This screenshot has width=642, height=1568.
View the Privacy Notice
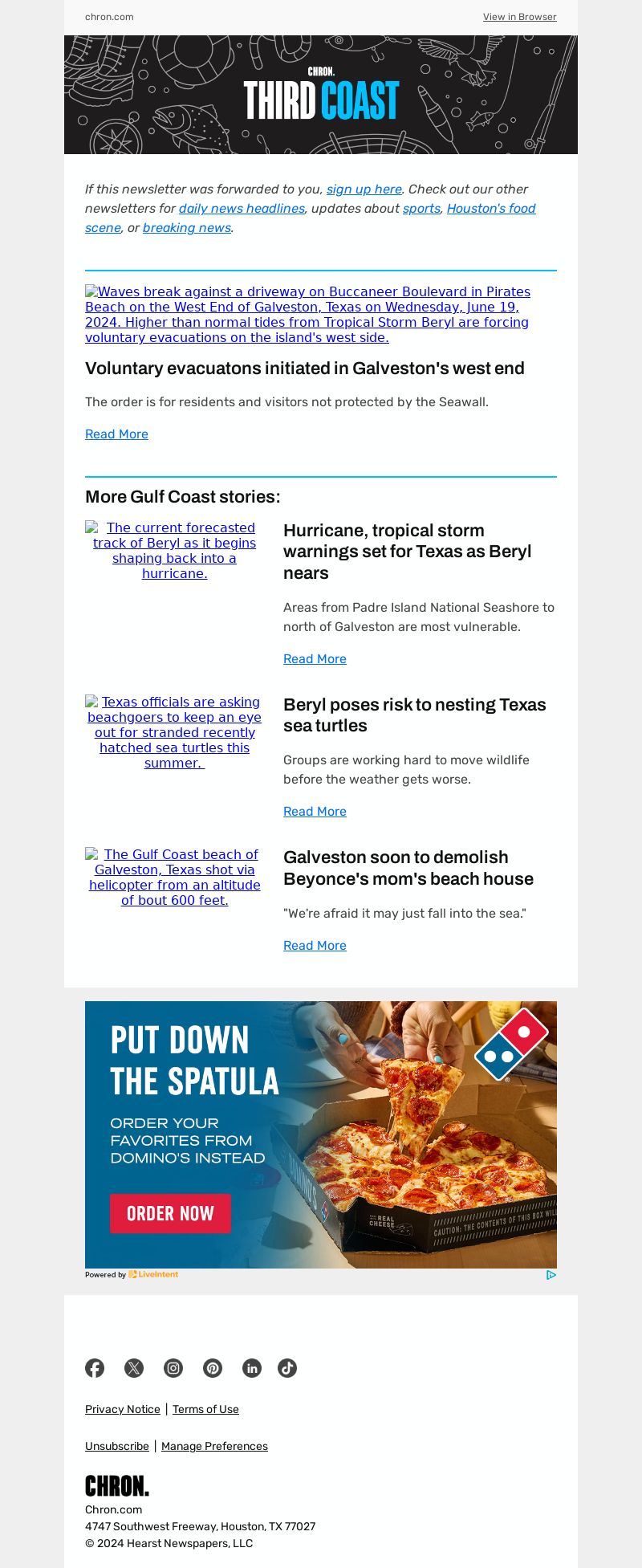click(x=123, y=1409)
